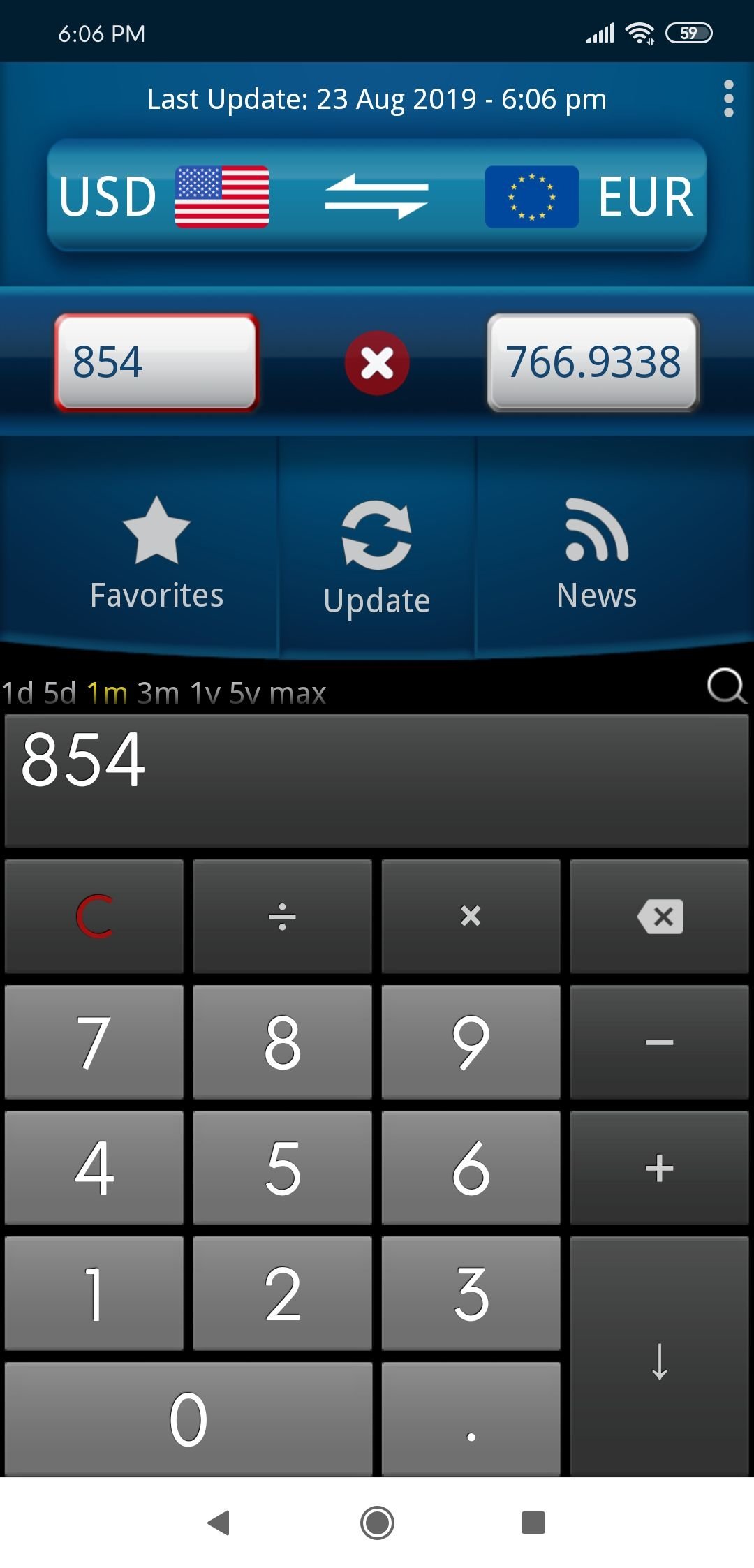The image size is (754, 1568).
Task: Open the three-dot overflow menu
Action: click(x=728, y=98)
